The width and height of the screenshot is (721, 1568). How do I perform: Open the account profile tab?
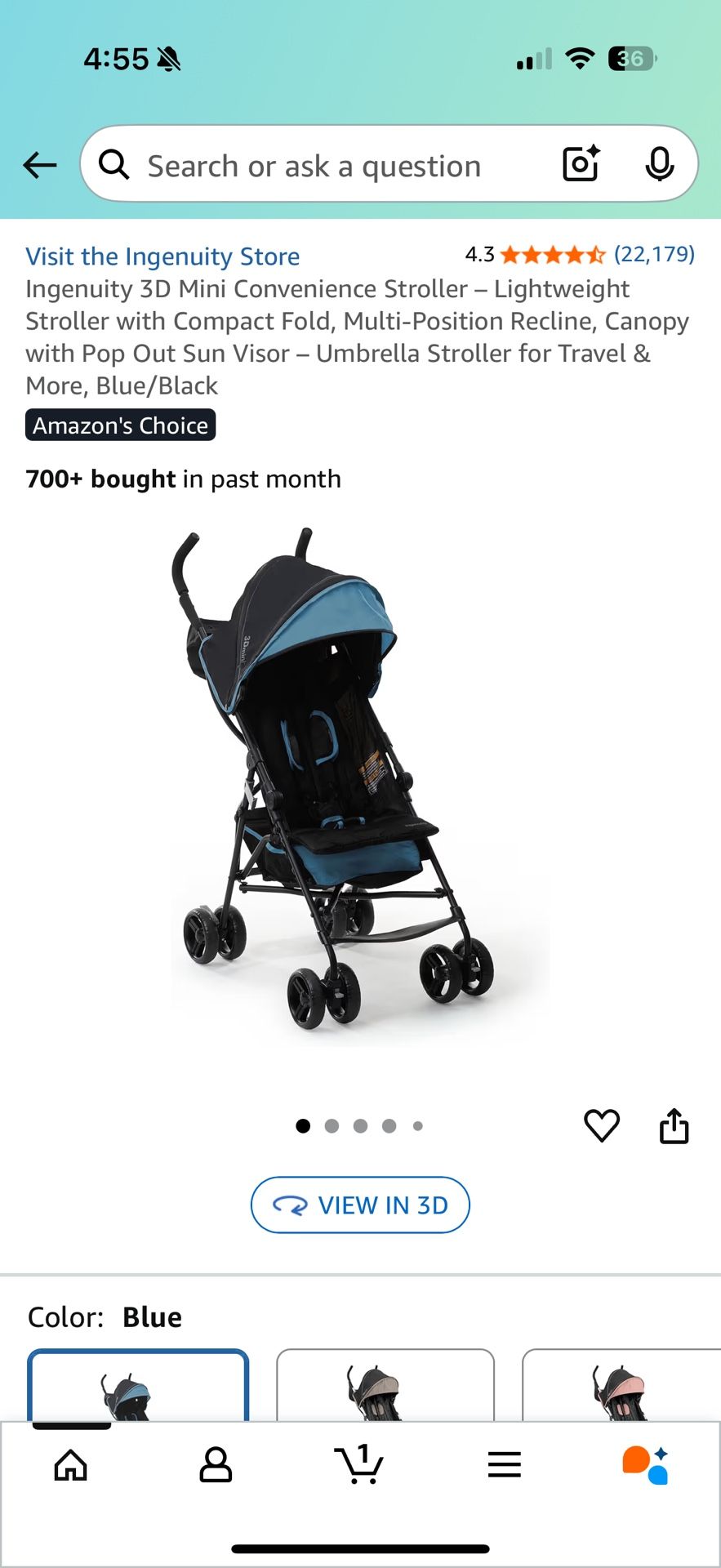coord(216,1465)
